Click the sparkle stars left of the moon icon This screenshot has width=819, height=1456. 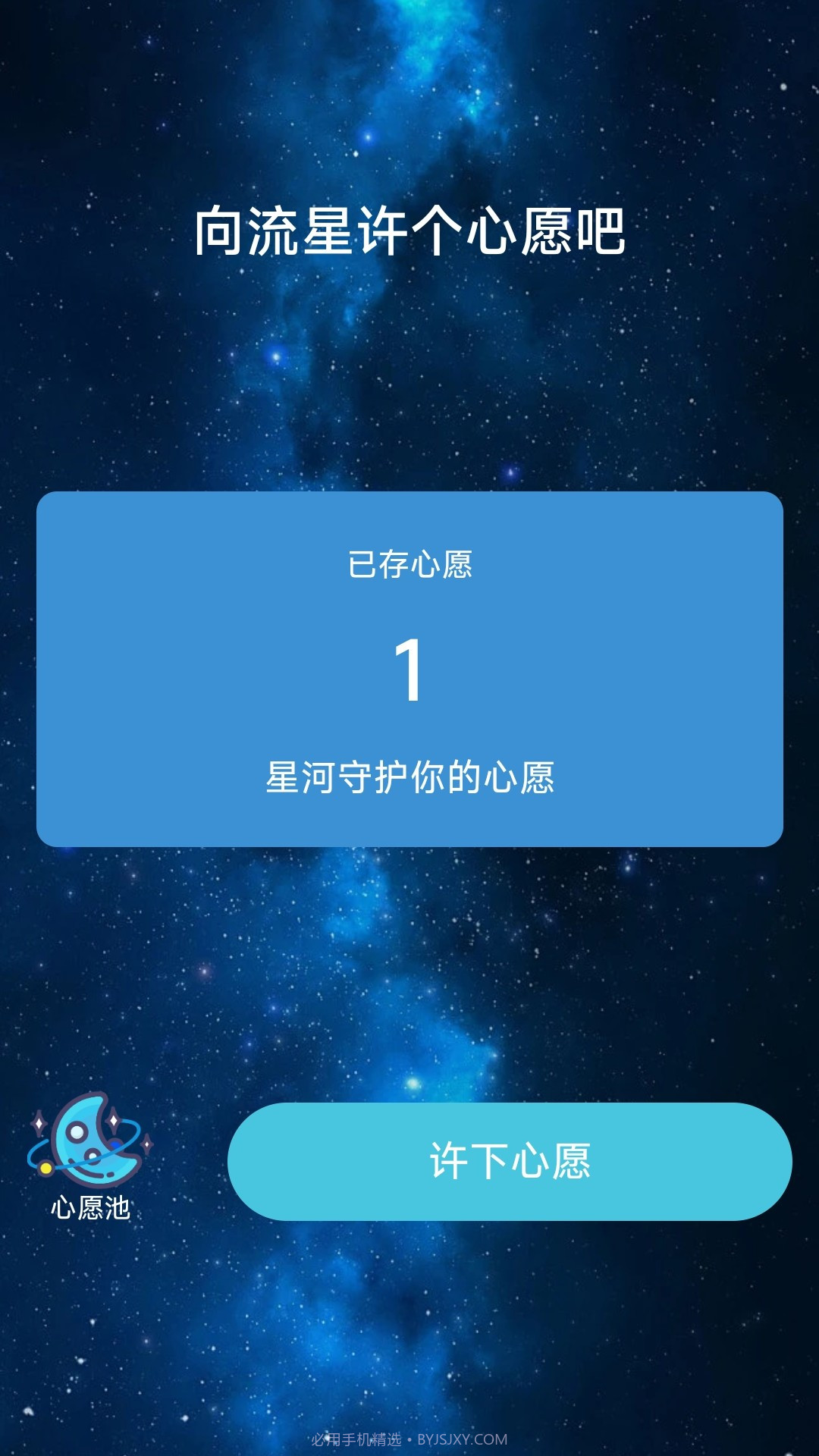[x=38, y=1122]
